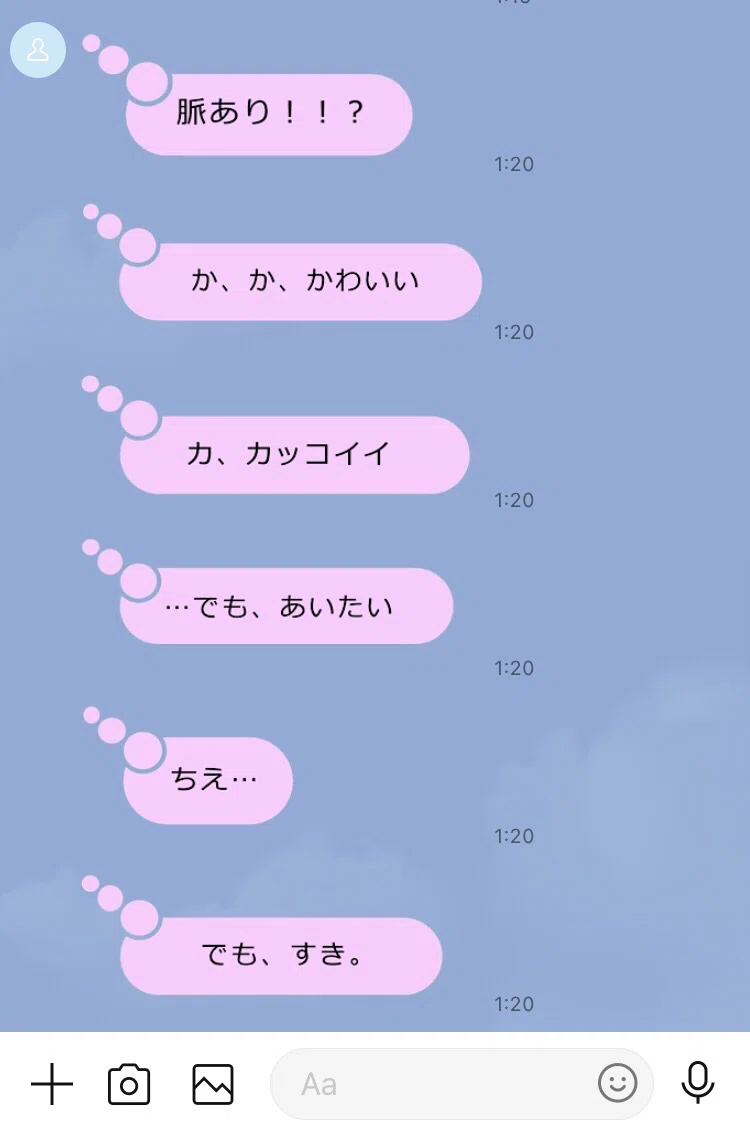Image resolution: width=750 pixels, height=1134 pixels.
Task: Open the camera to take photo
Action: (x=129, y=1084)
